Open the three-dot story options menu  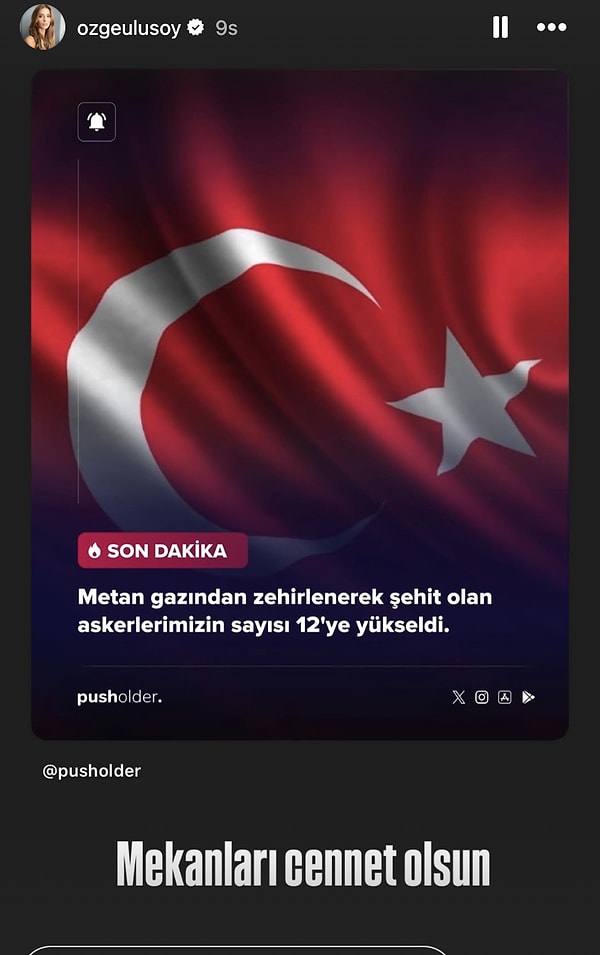coord(551,27)
